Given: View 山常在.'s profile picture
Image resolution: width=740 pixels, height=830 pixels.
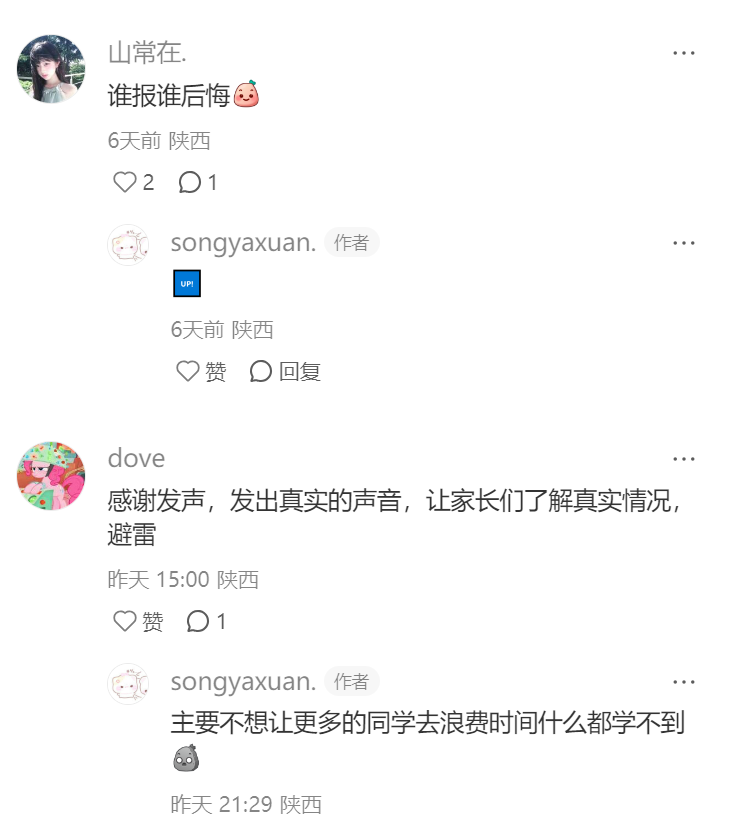Looking at the screenshot, I should 51,69.
